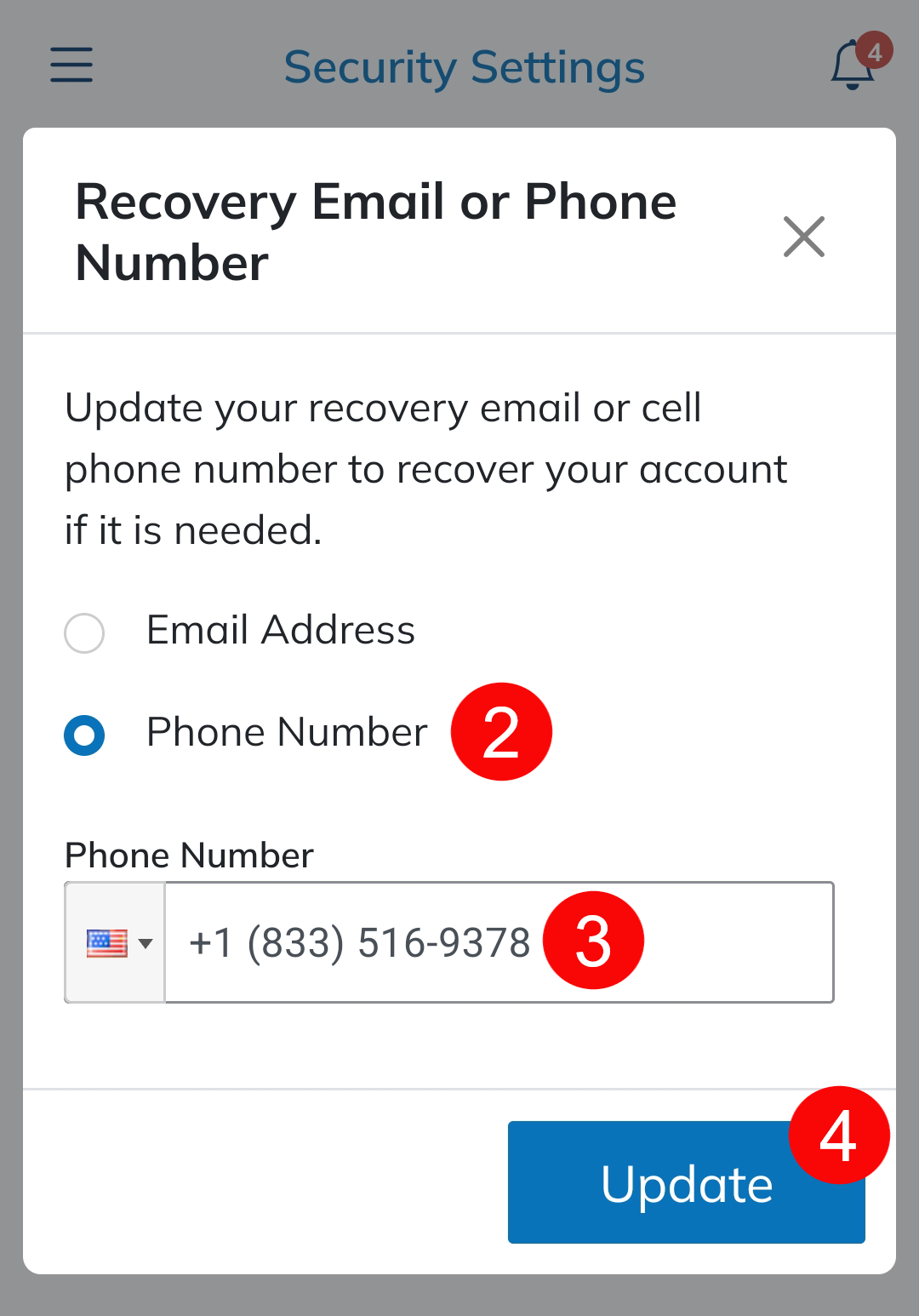Open the country flag code dropdown

tap(117, 942)
